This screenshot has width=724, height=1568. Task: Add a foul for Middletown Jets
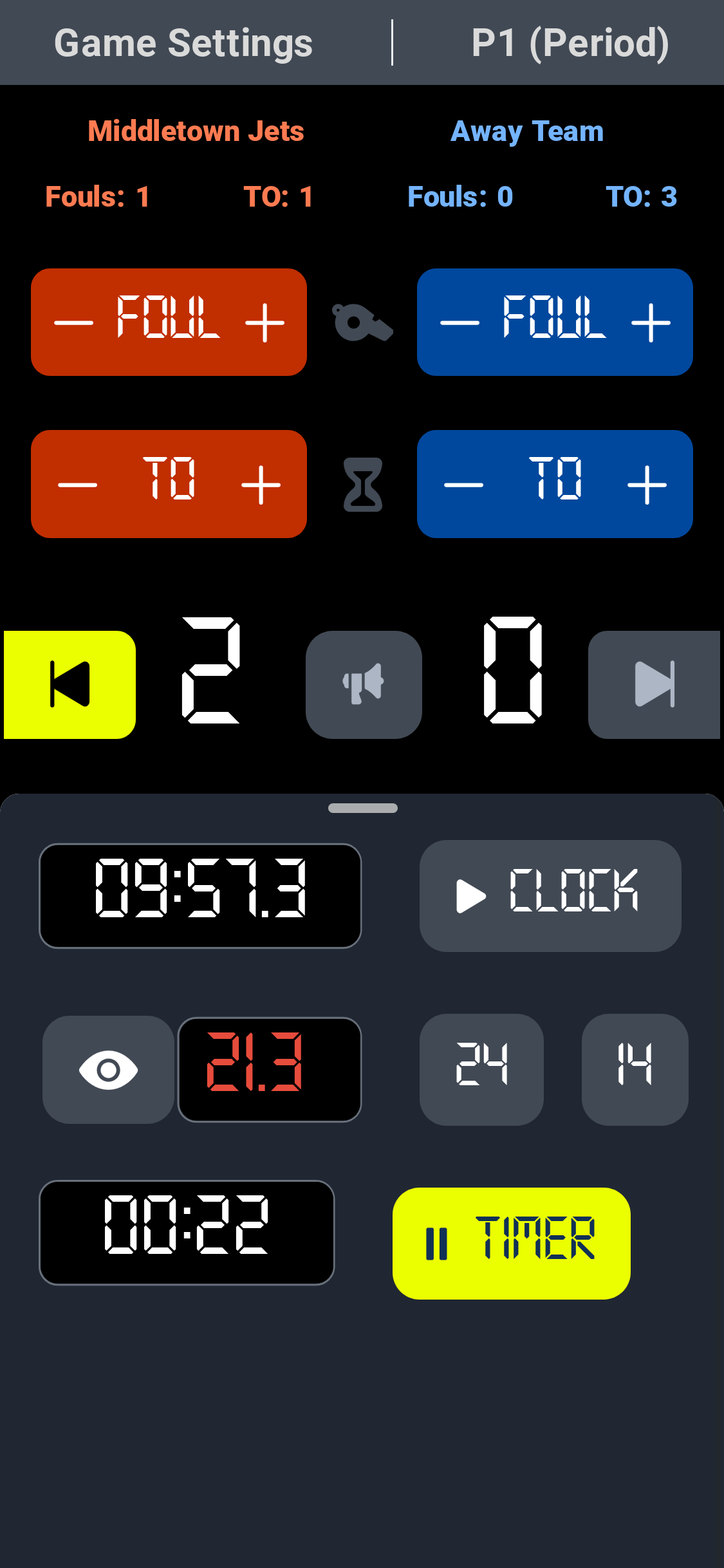pos(265,322)
